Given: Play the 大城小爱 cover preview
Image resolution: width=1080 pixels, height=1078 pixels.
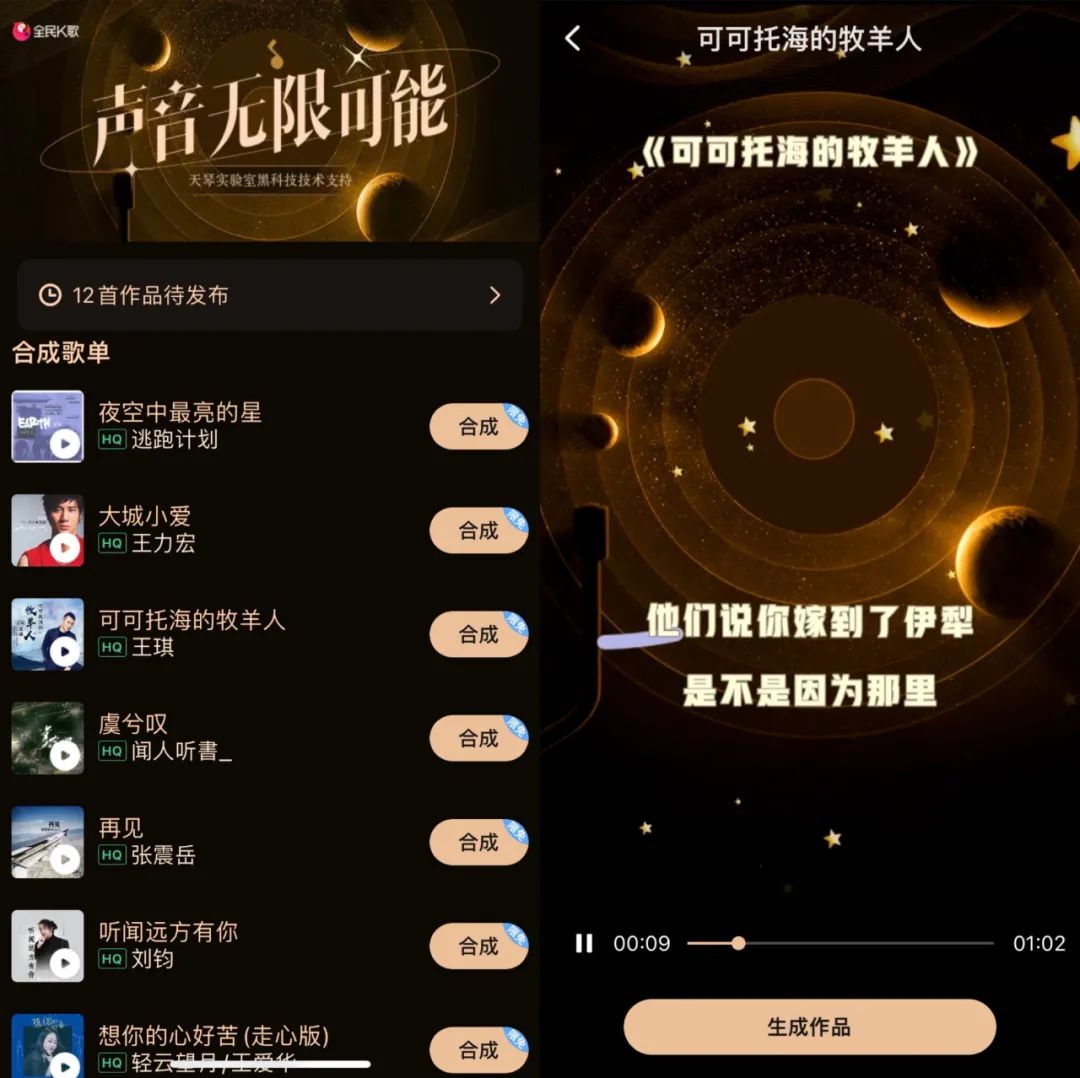Looking at the screenshot, I should 65,547.
